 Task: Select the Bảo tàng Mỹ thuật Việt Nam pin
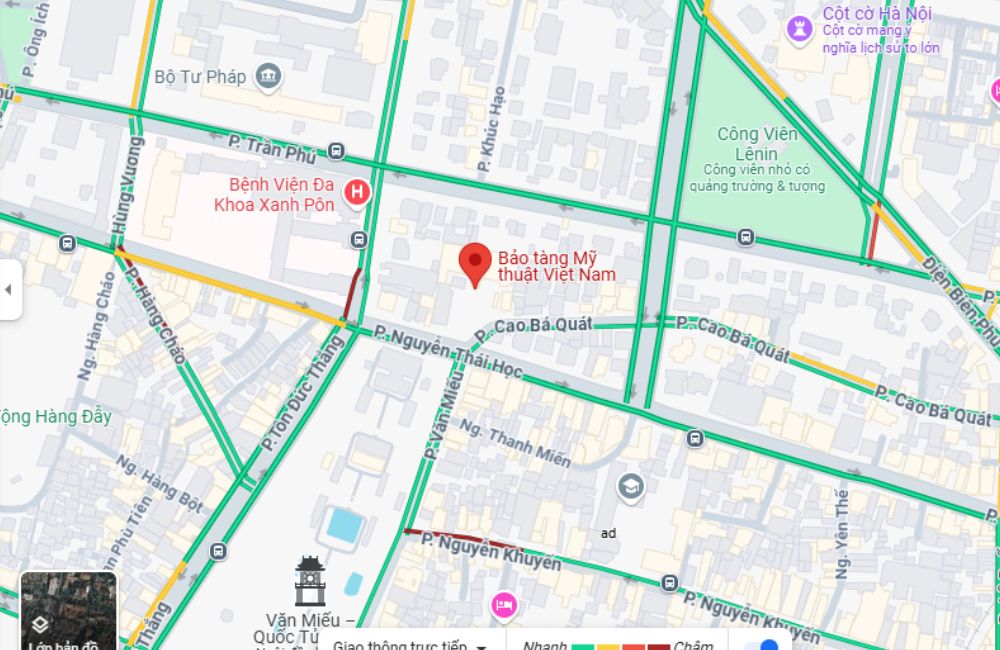click(475, 263)
